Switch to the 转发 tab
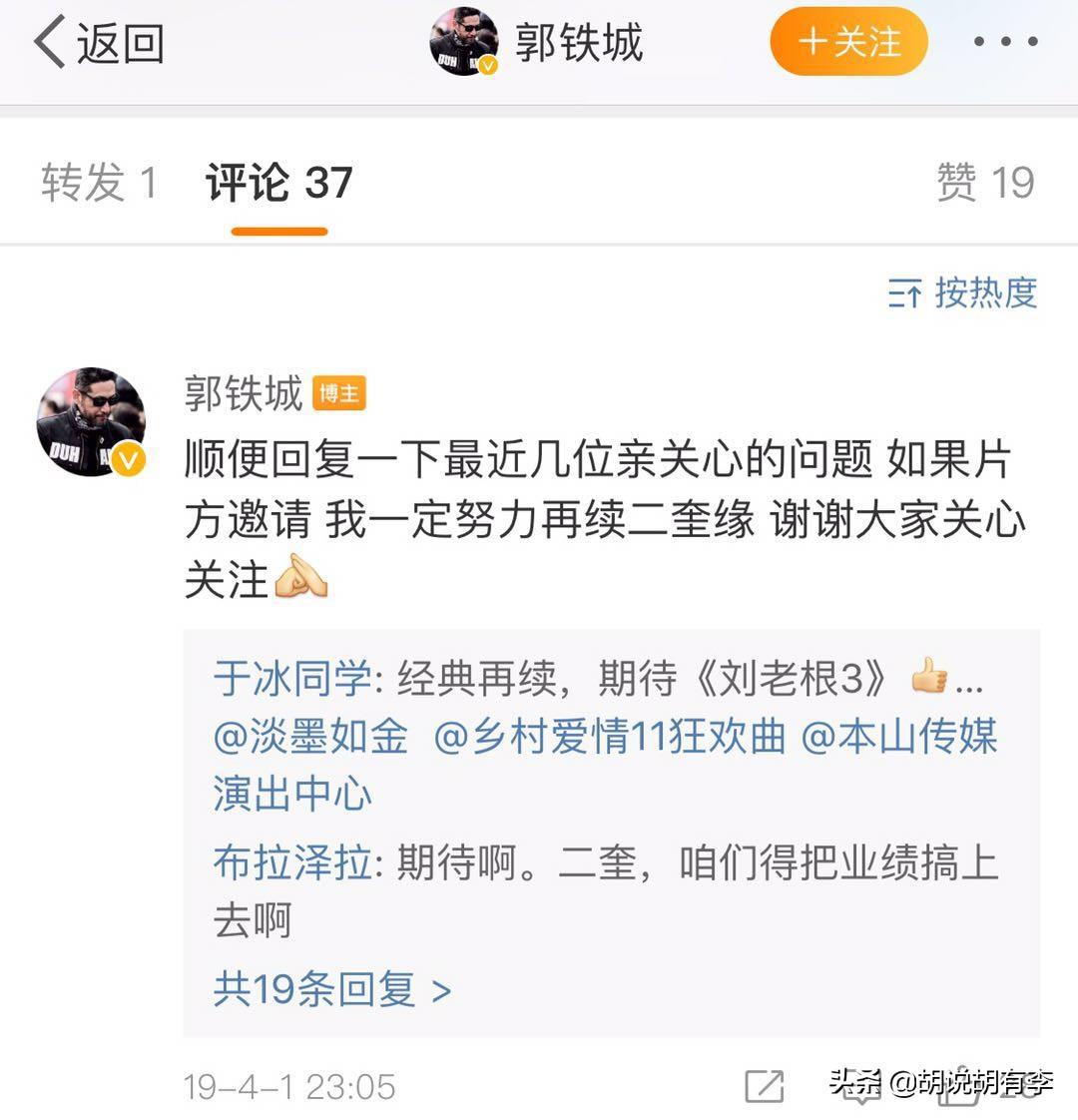The width and height of the screenshot is (1078, 1120). tap(99, 183)
